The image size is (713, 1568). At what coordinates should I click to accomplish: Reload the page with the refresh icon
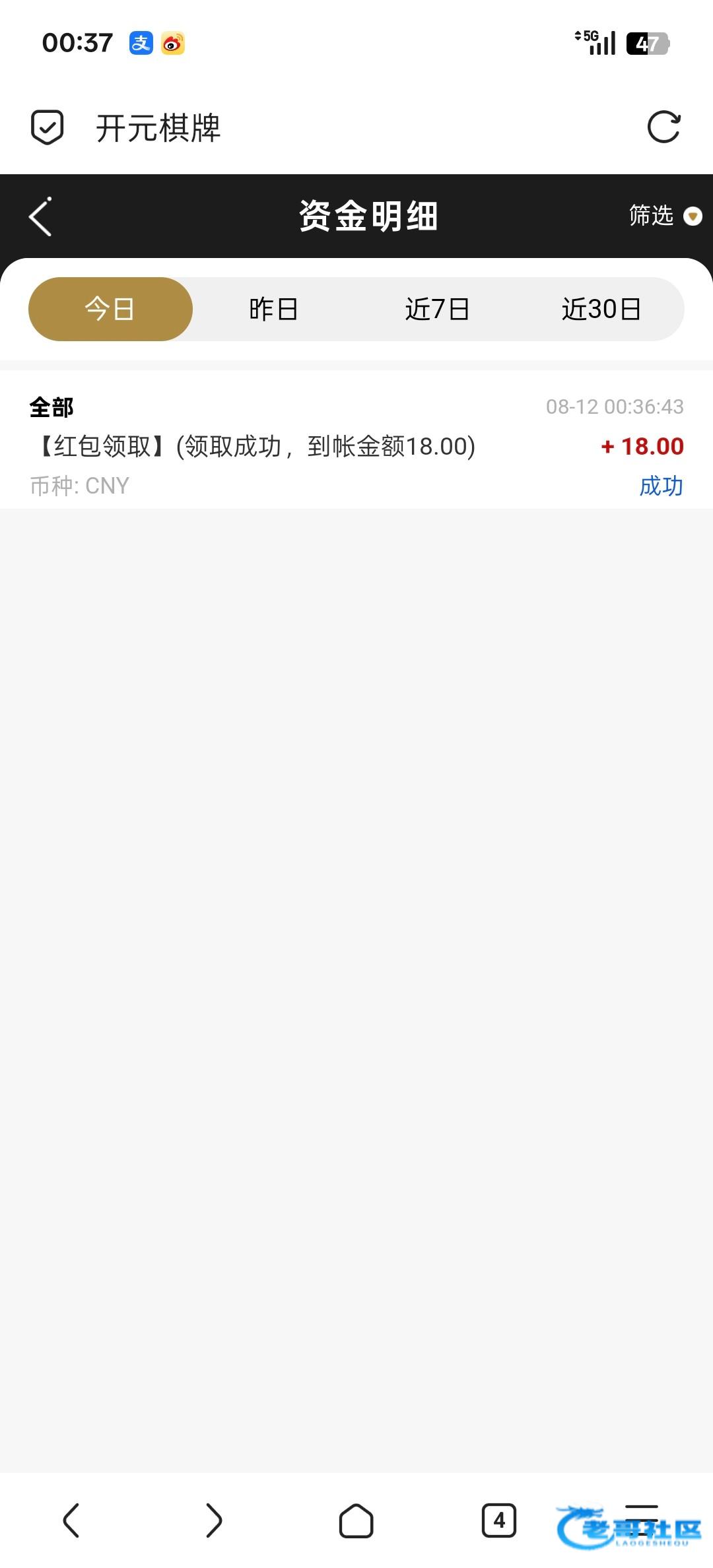663,127
